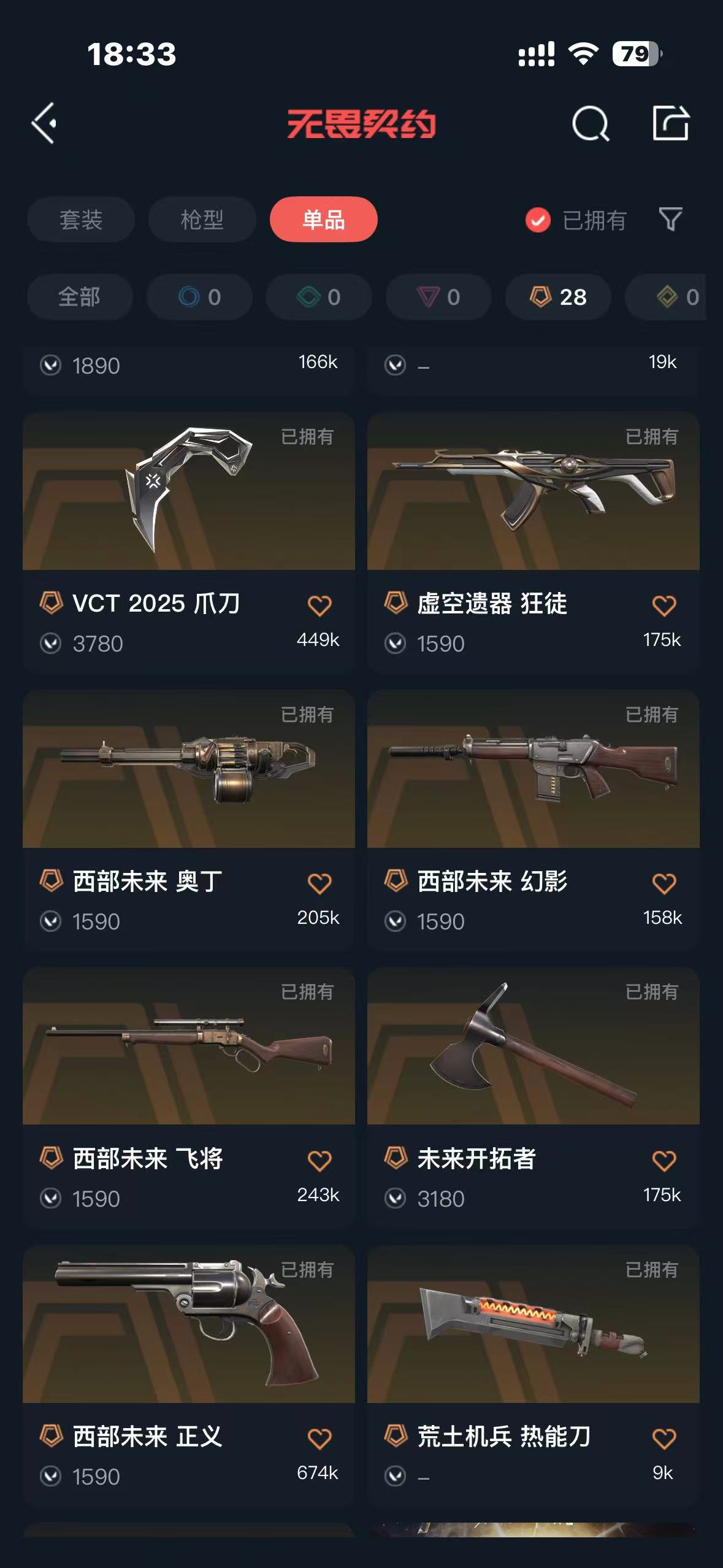Uncheck the 已拥有 checkbox
Image resolution: width=723 pixels, height=1568 pixels.
pos(538,220)
